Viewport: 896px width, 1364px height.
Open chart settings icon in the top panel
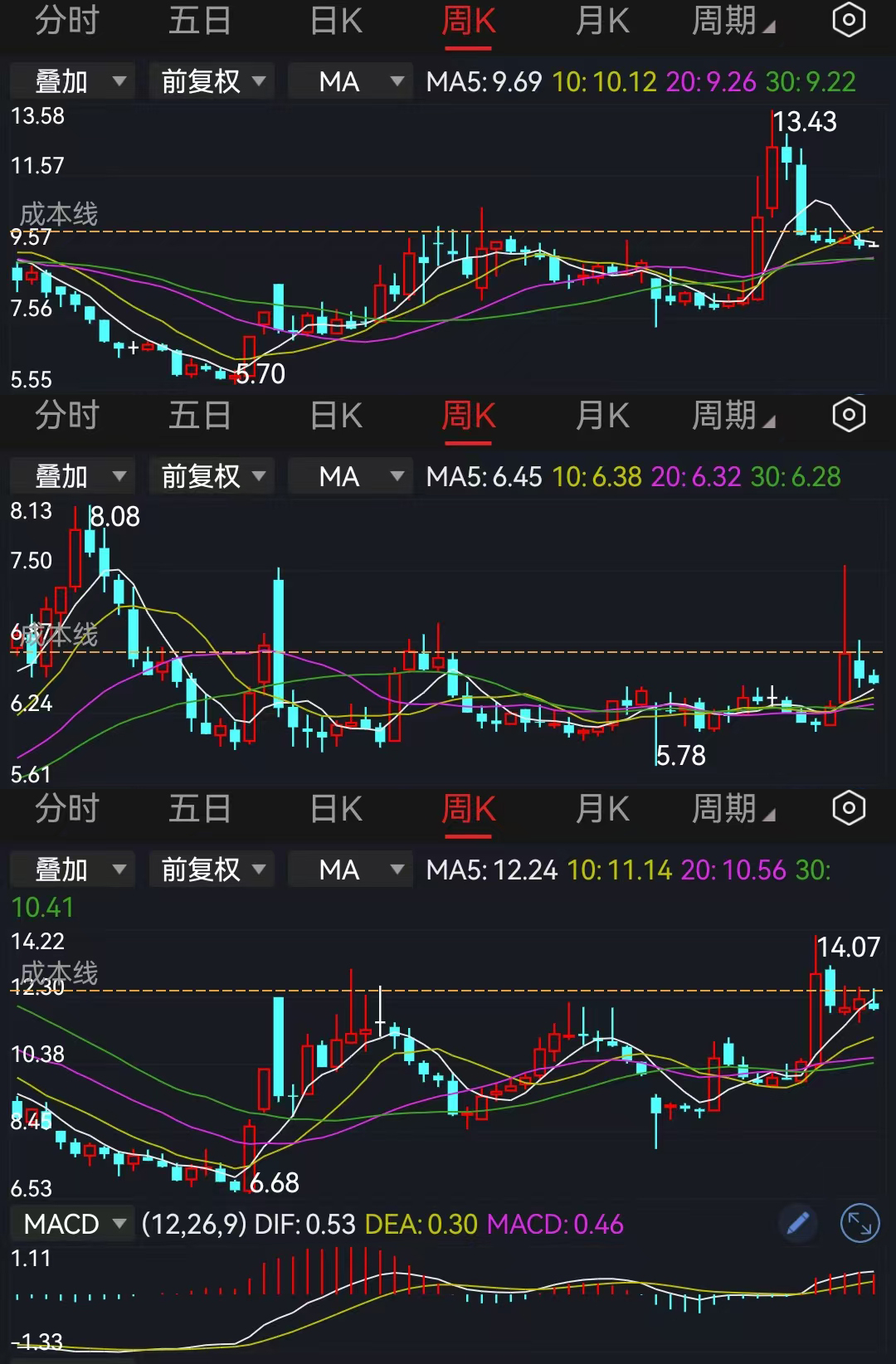(848, 19)
